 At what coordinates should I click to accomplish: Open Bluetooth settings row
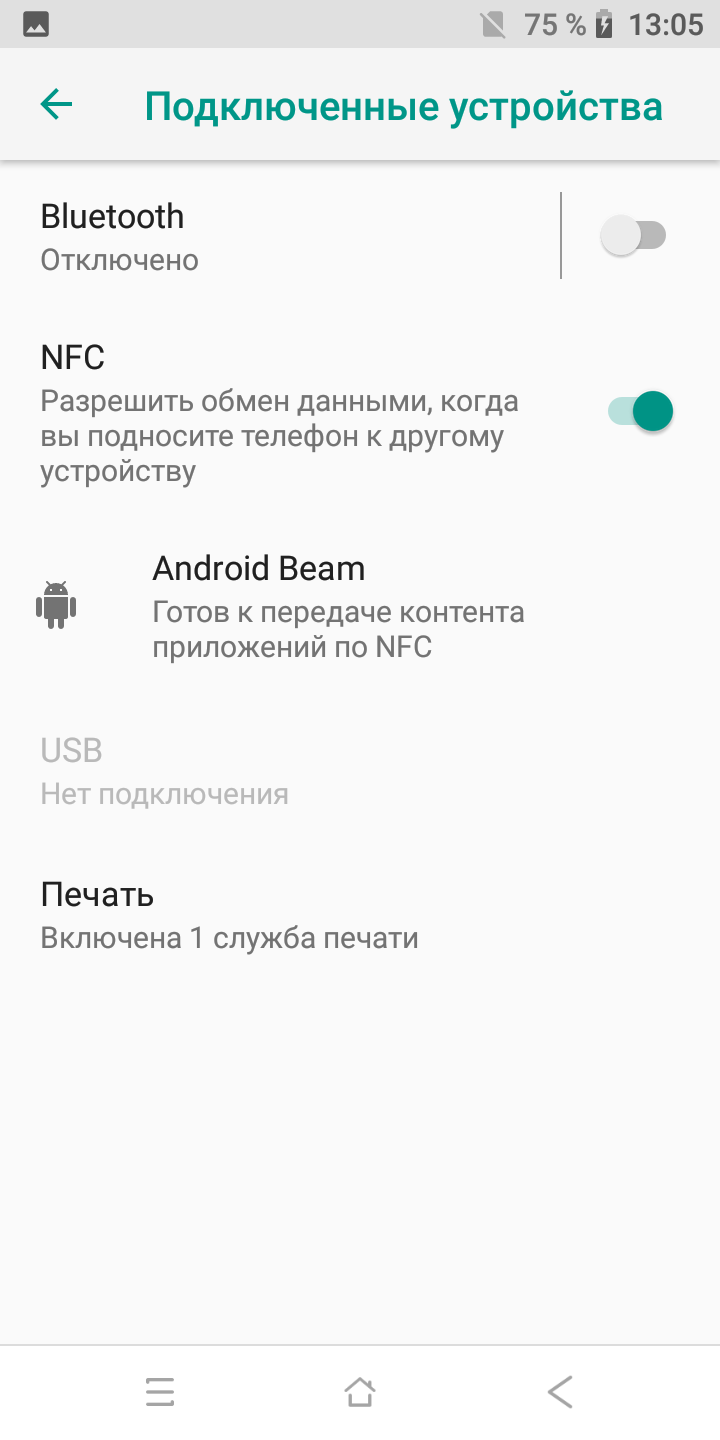[x=280, y=236]
